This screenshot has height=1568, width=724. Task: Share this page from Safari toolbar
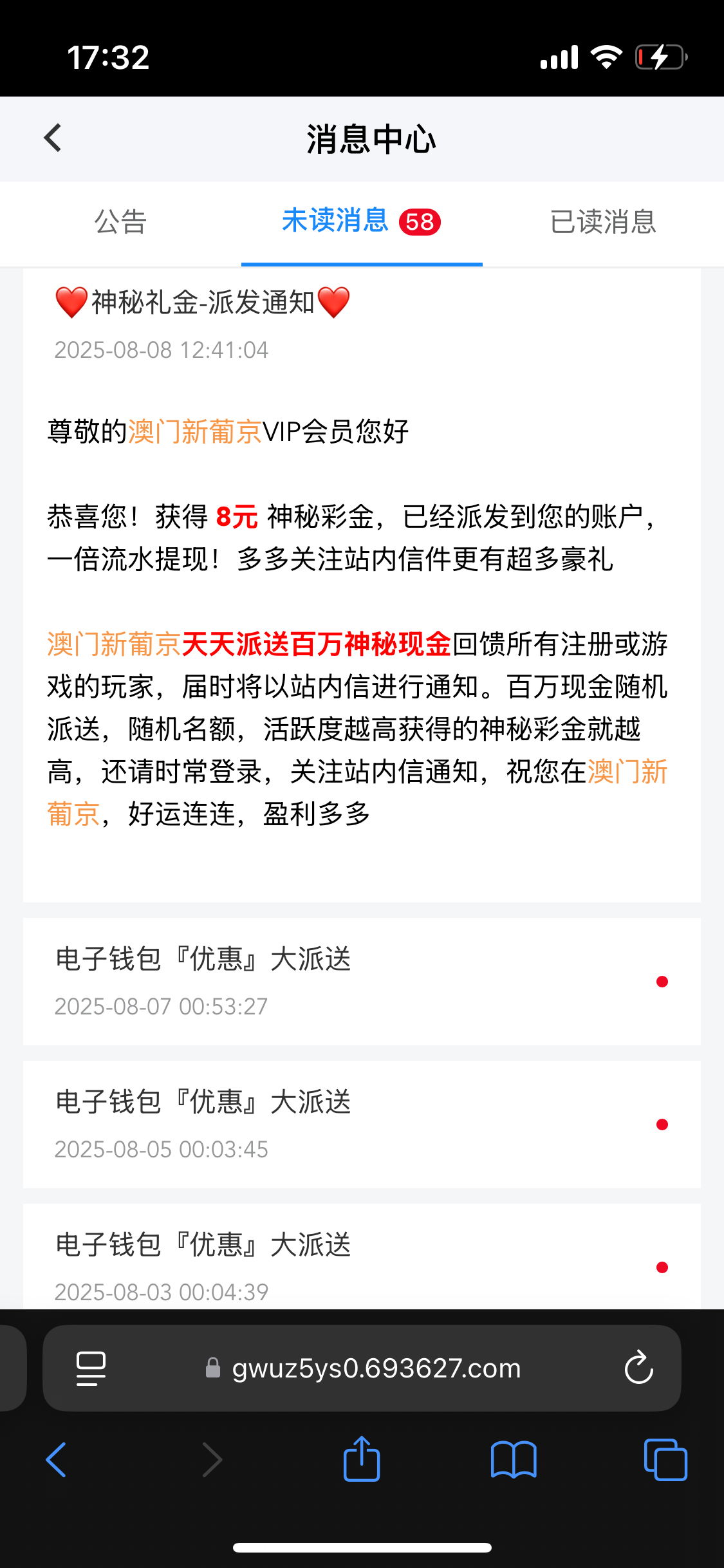[x=362, y=1460]
